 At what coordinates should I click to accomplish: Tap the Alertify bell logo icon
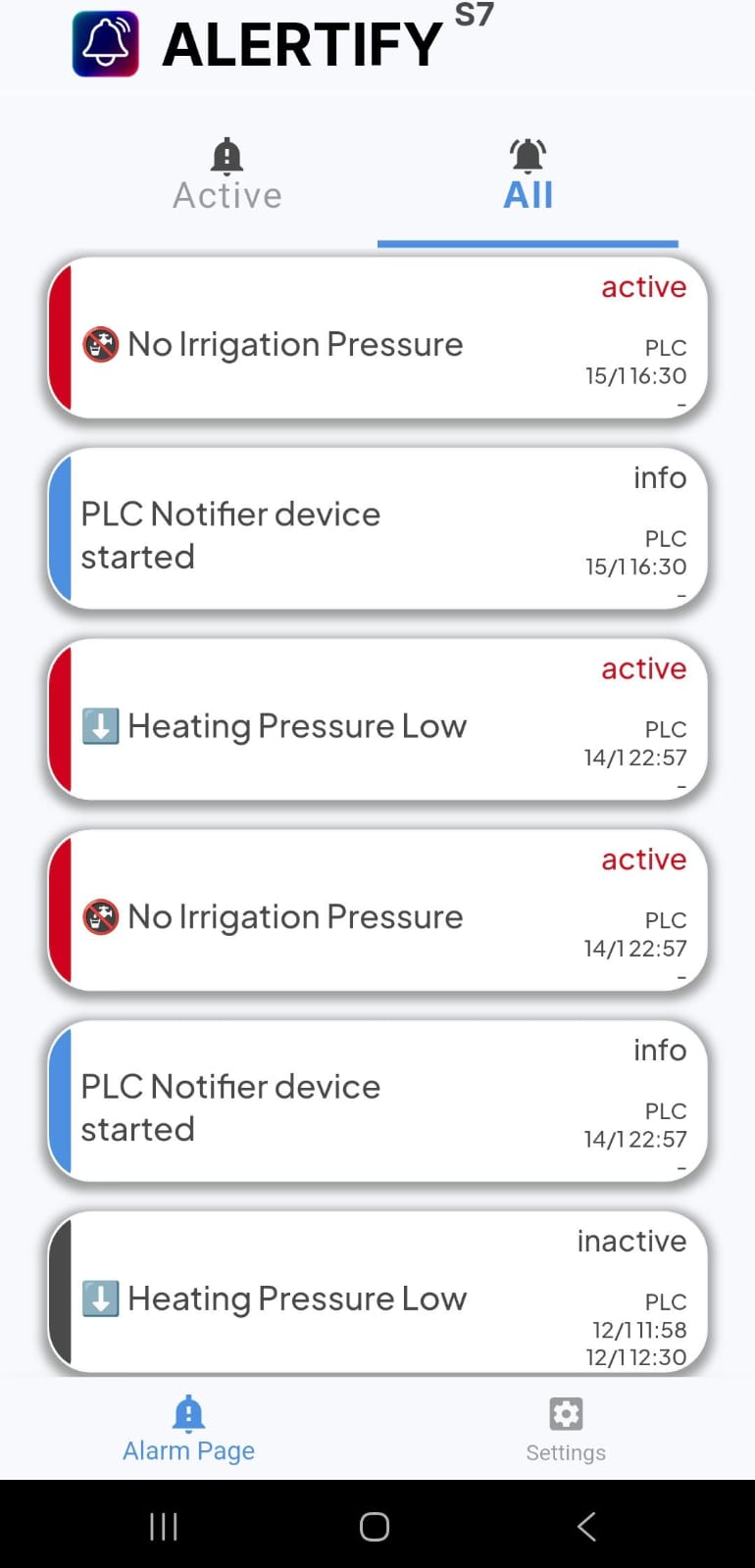tap(110, 43)
